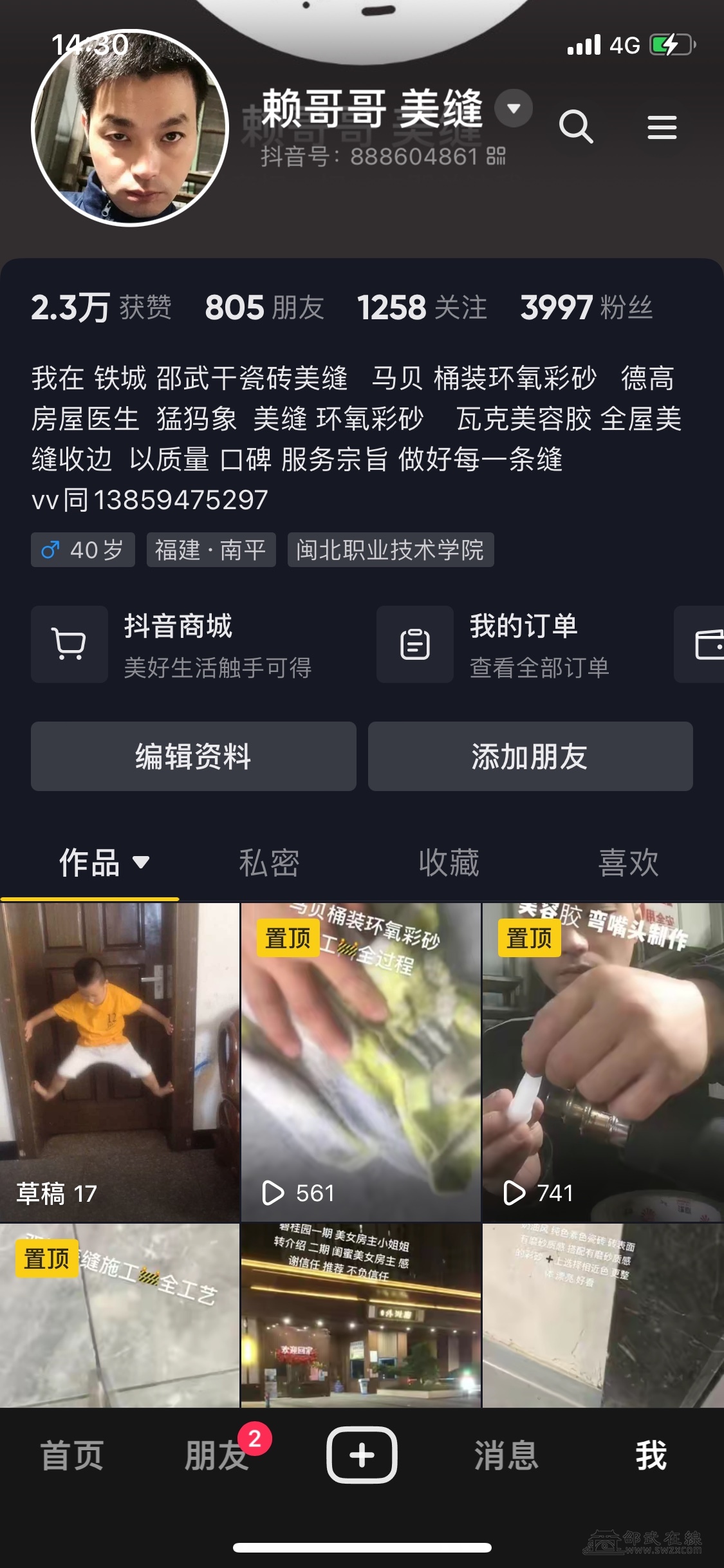Open the 消息 messages tab
This screenshot has width=724, height=1568.
(x=506, y=1456)
